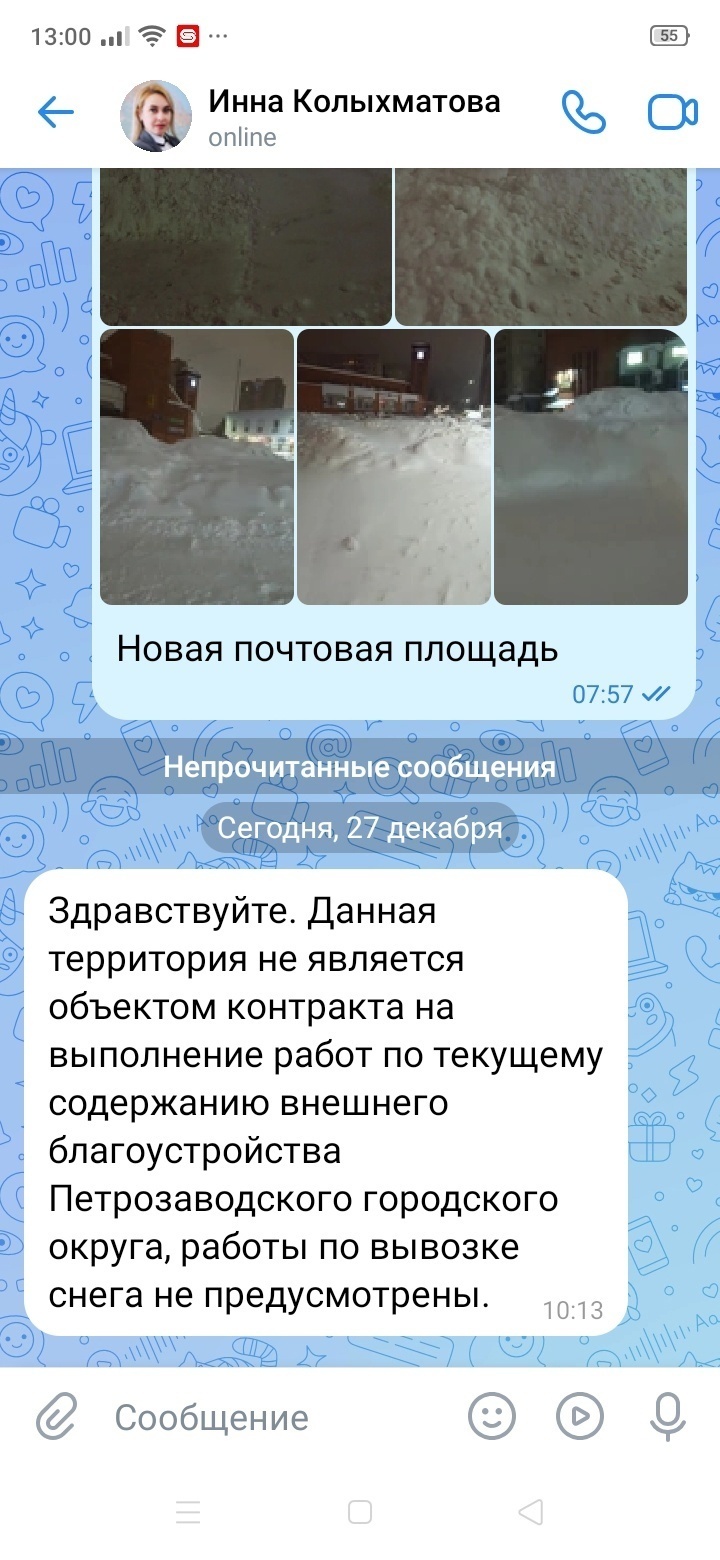
Task: Go back to the chat list
Action: [x=56, y=113]
